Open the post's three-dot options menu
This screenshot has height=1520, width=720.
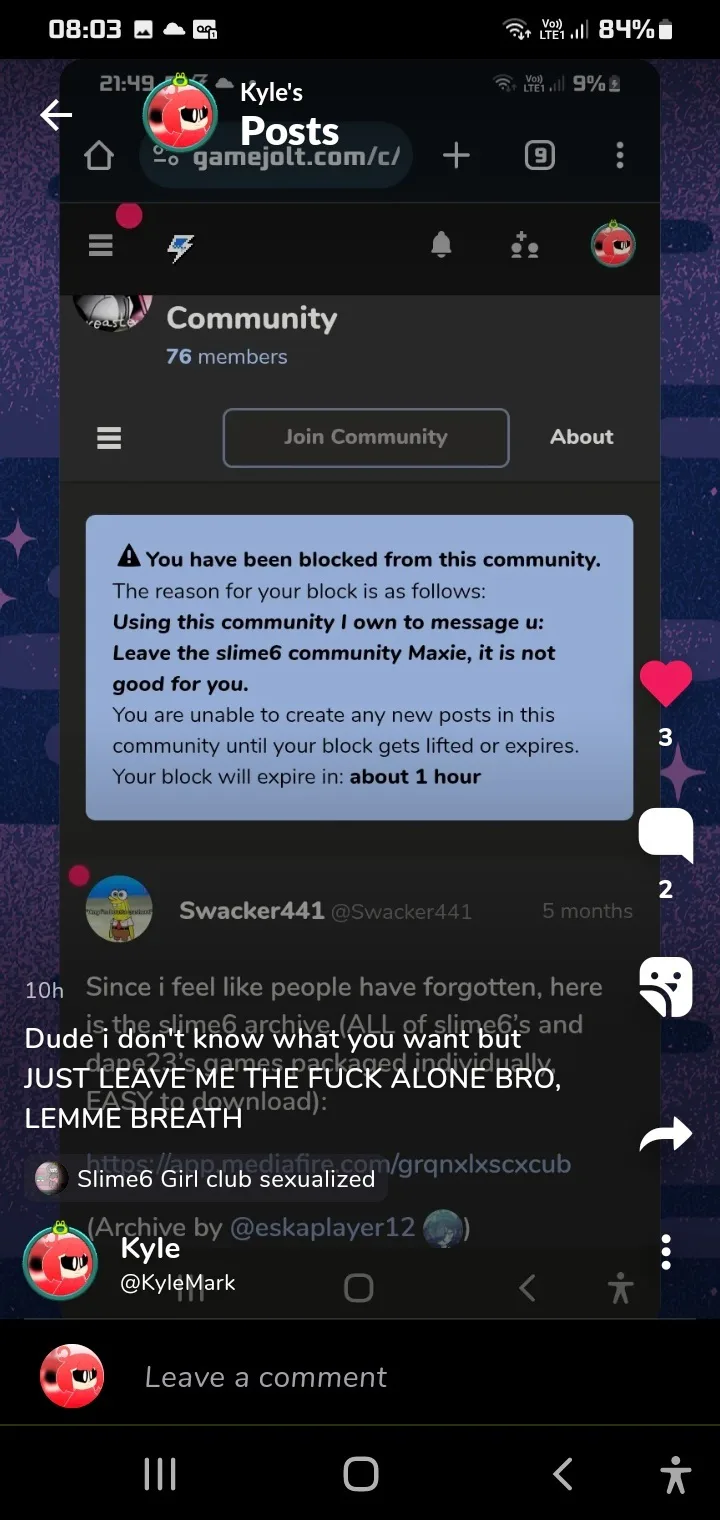pos(666,1252)
